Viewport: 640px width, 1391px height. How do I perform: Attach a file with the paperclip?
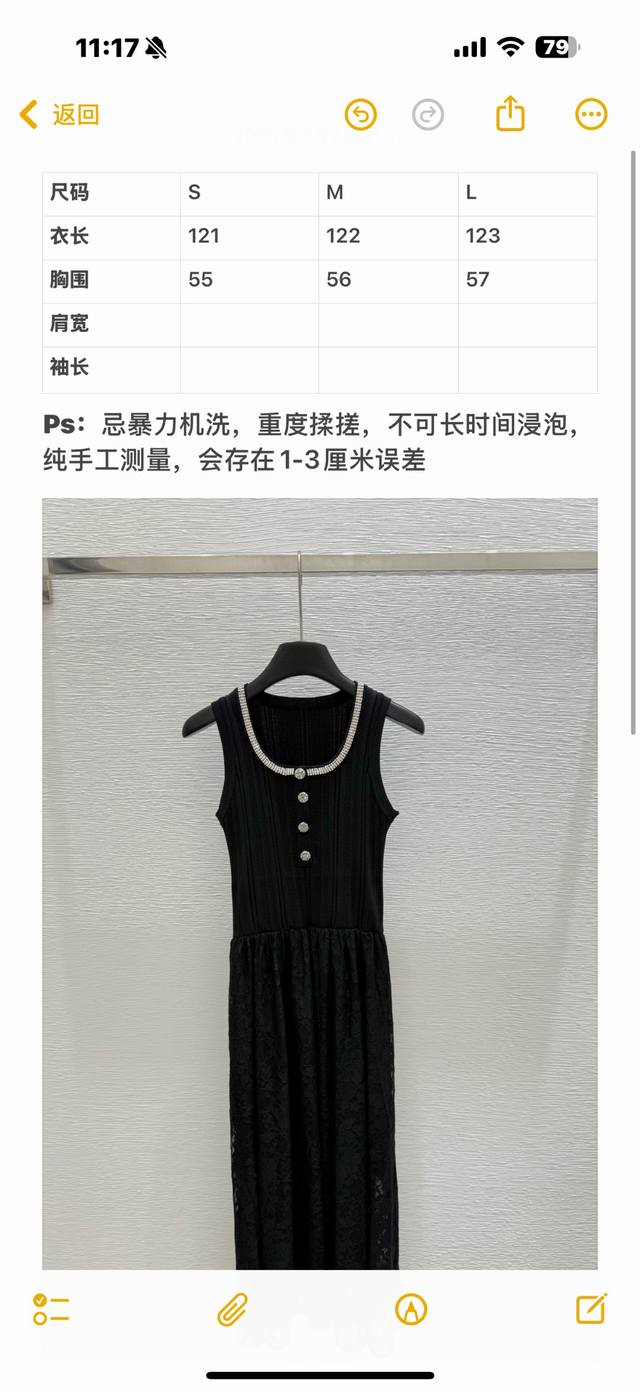click(x=232, y=1309)
